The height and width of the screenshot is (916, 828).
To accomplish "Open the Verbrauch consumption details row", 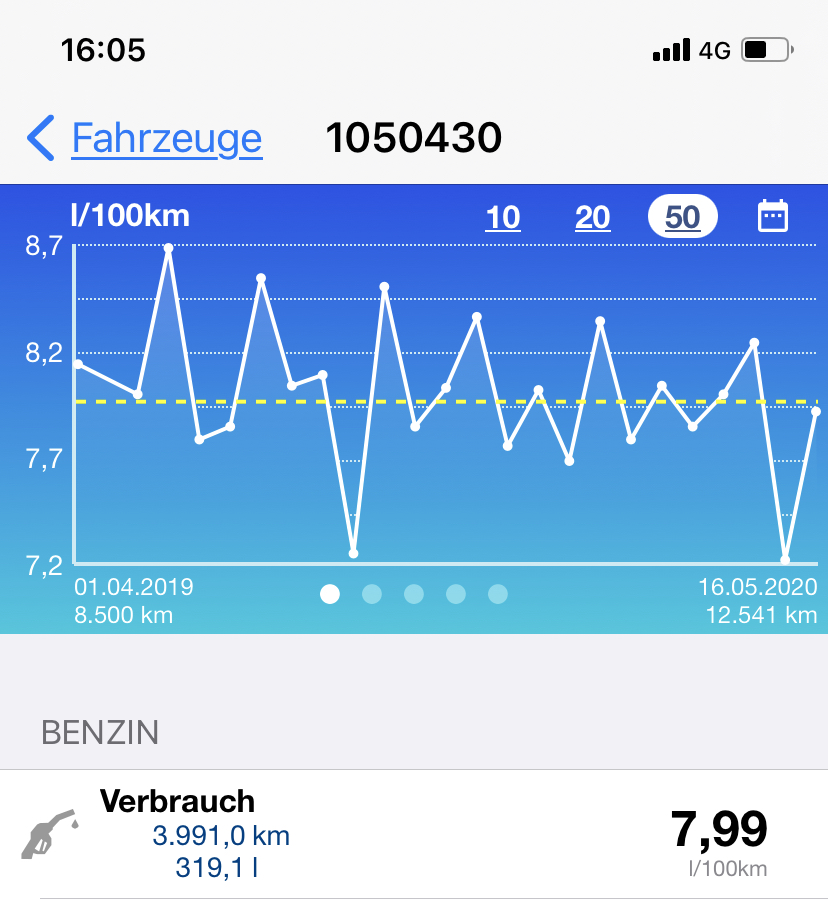I will 414,833.
